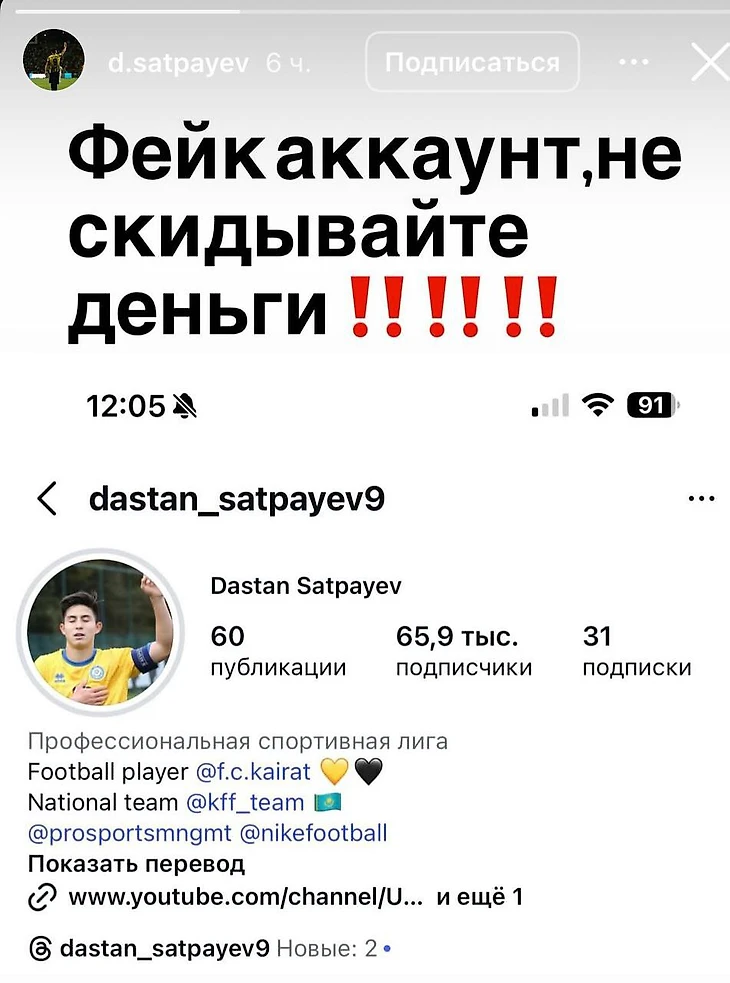Open the story's three-dot options menu
Image resolution: width=730 pixels, height=983 pixels.
pyautogui.click(x=634, y=63)
